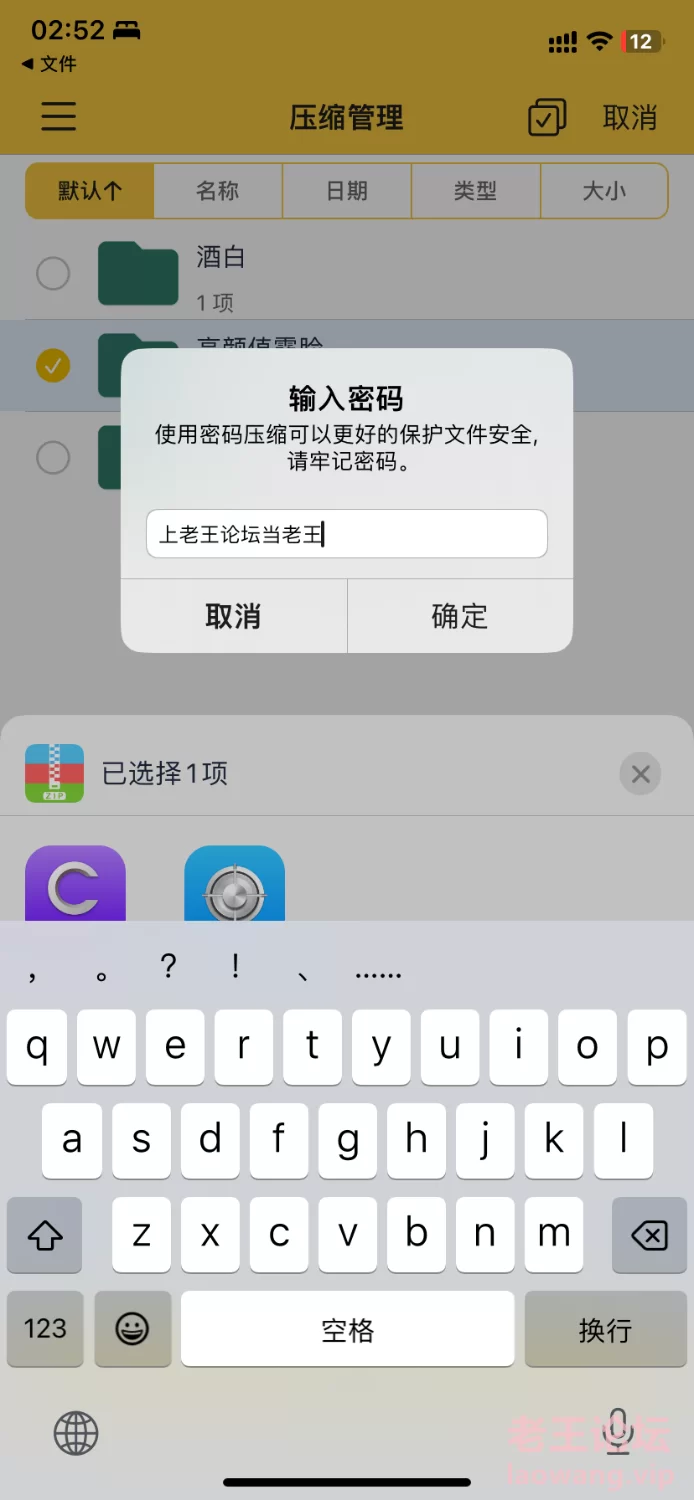Sort by 名称

[x=218, y=191]
